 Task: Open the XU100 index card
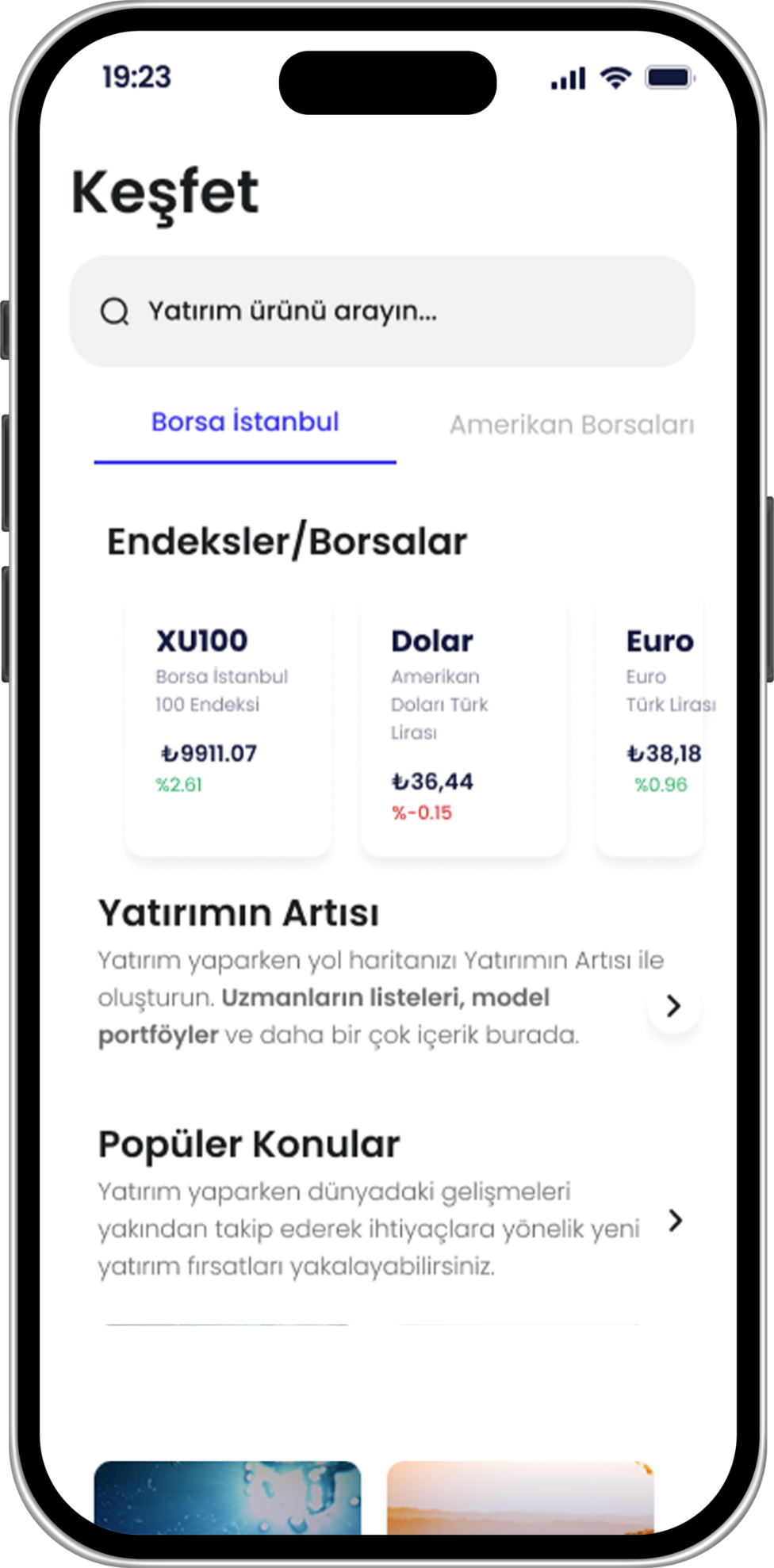[228, 725]
